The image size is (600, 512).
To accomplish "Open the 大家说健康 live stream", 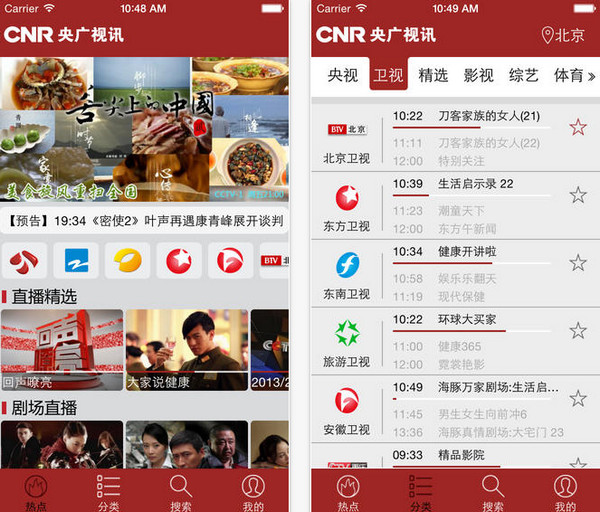I will tap(186, 350).
